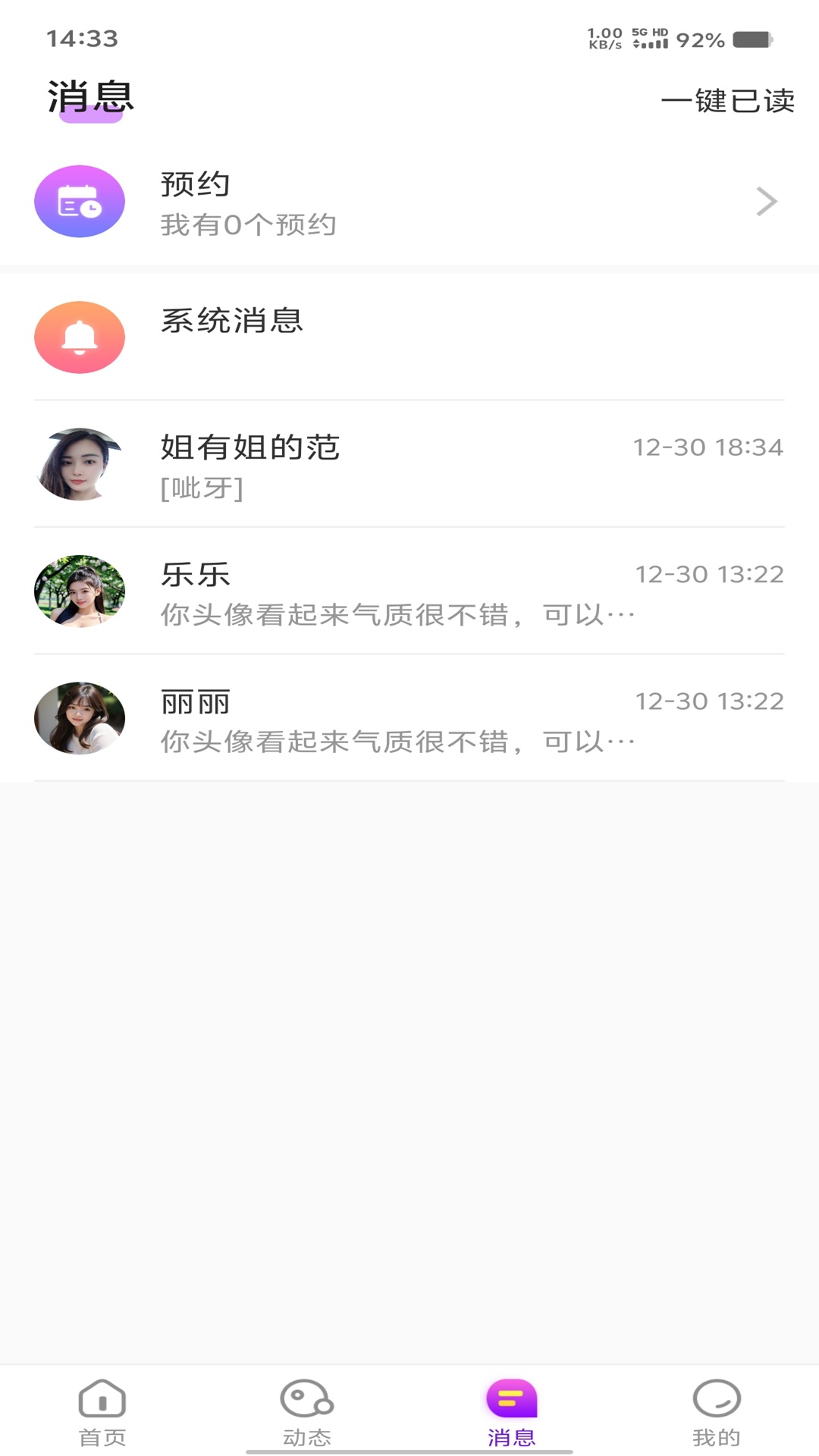This screenshot has width=819, height=1456.
Task: Expand the 预约 row chevron arrow
Action: pyautogui.click(x=767, y=201)
